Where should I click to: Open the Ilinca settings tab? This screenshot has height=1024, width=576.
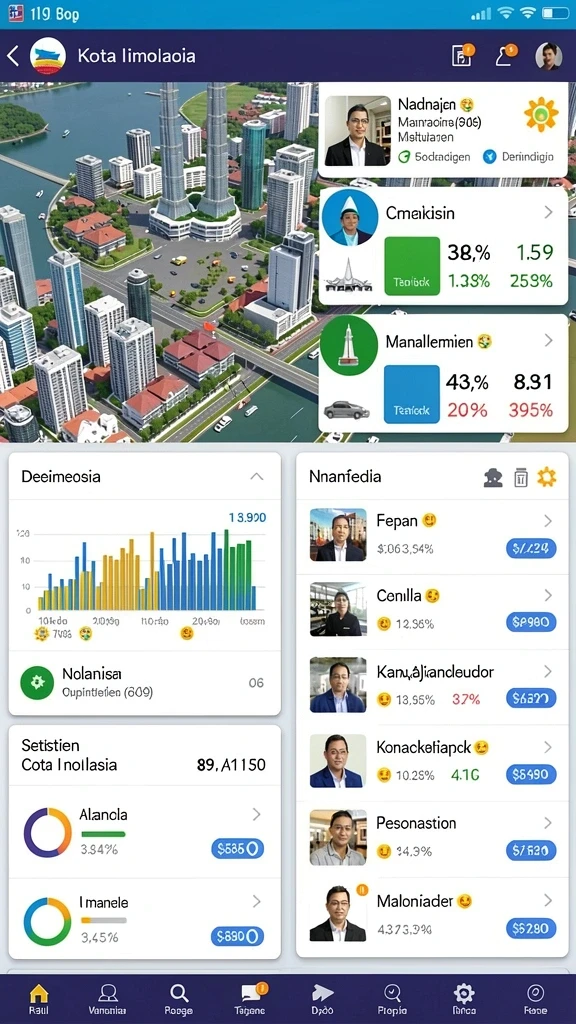click(x=464, y=999)
